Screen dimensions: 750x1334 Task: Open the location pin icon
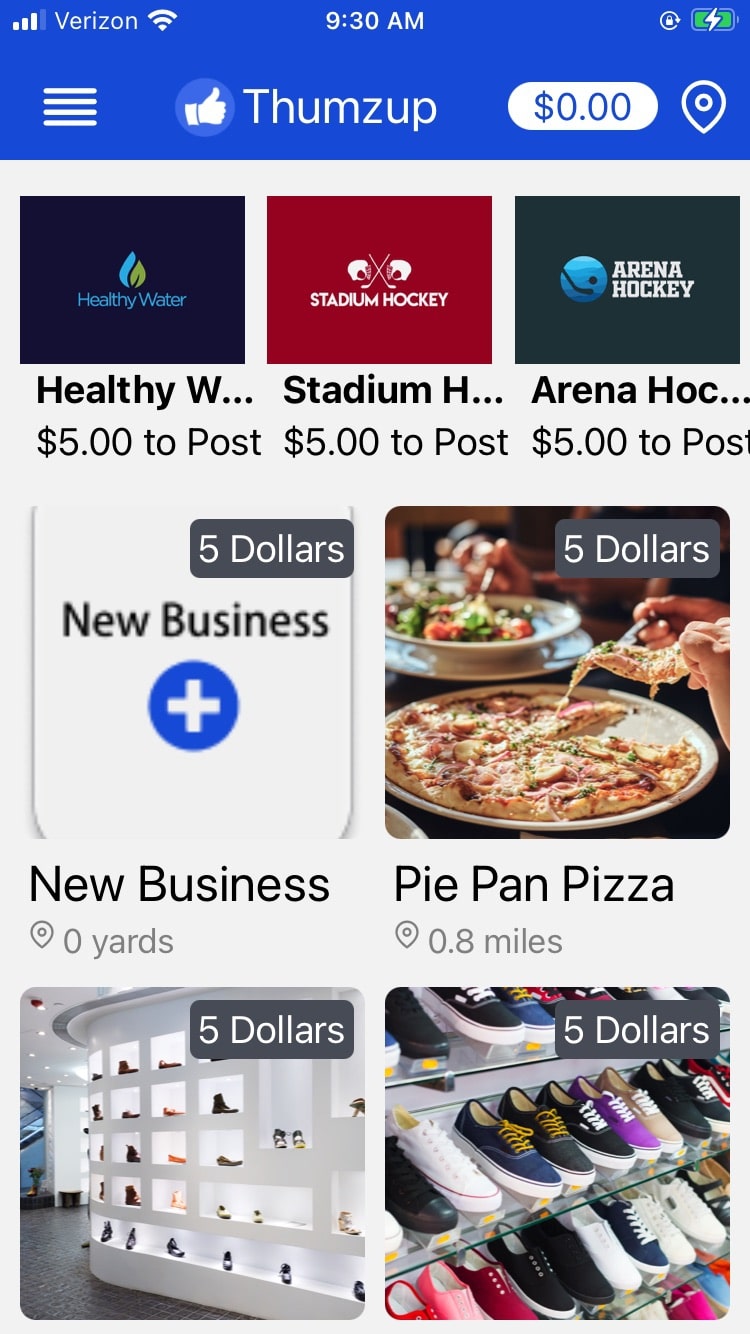703,107
